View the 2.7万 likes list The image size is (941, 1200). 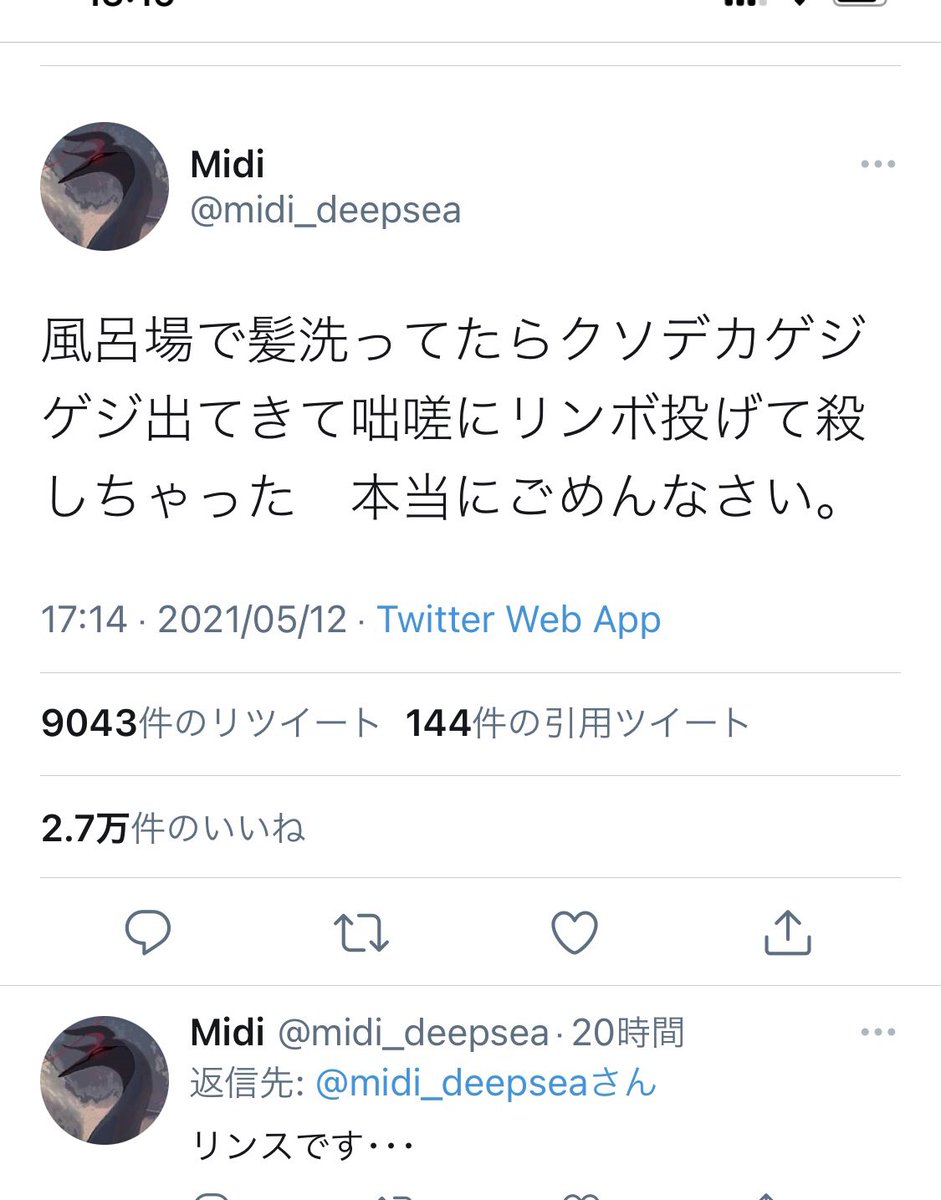click(173, 828)
